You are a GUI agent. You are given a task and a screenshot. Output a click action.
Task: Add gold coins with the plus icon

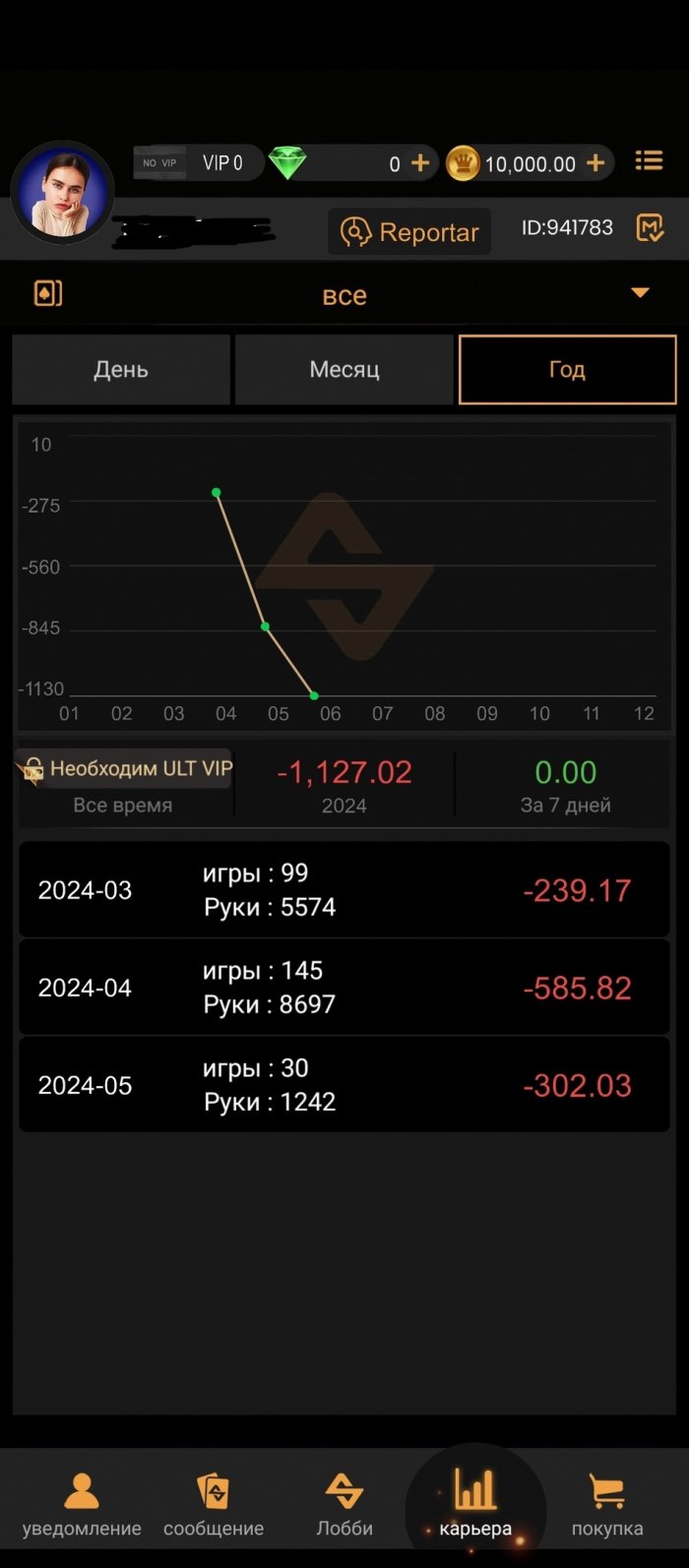click(595, 163)
